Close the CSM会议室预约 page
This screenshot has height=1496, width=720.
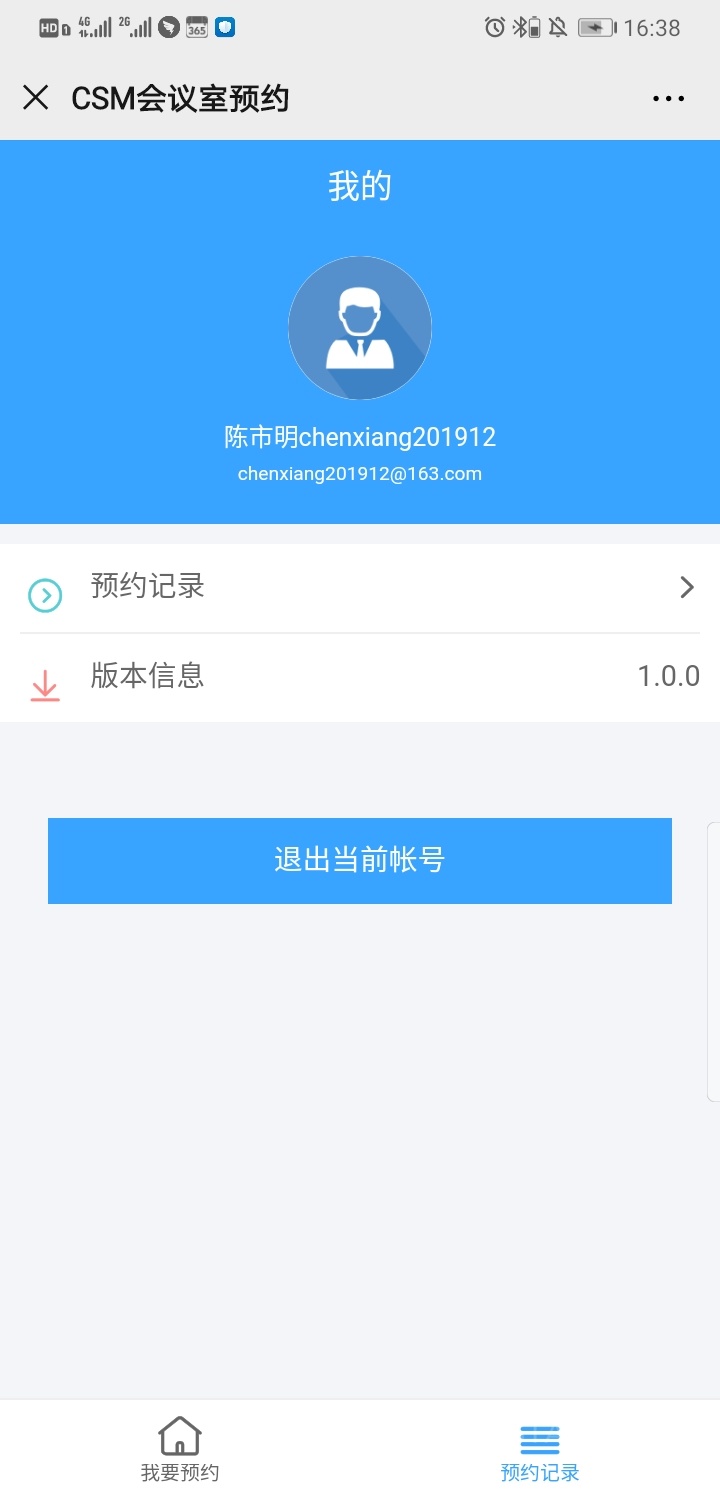point(36,98)
